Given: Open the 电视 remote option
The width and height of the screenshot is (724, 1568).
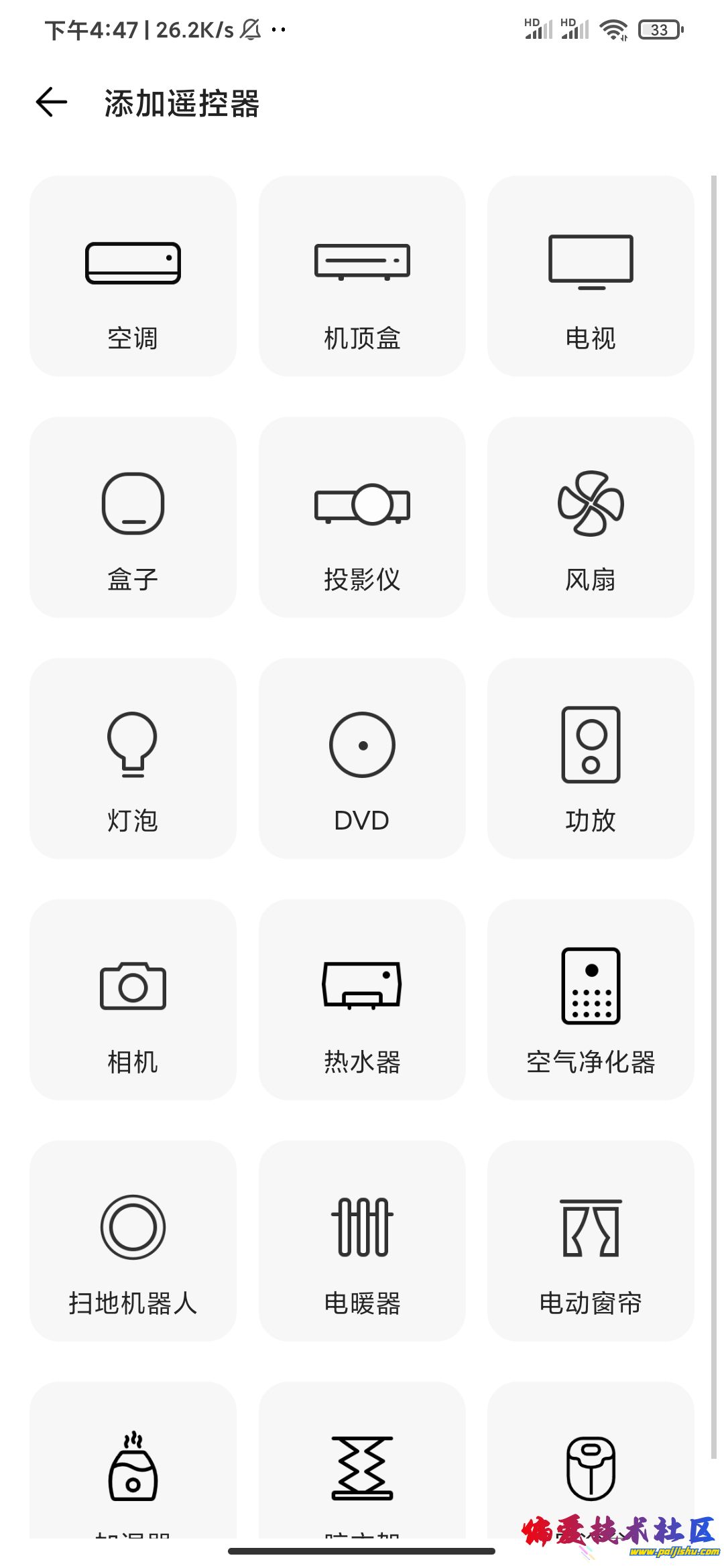Looking at the screenshot, I should [591, 276].
